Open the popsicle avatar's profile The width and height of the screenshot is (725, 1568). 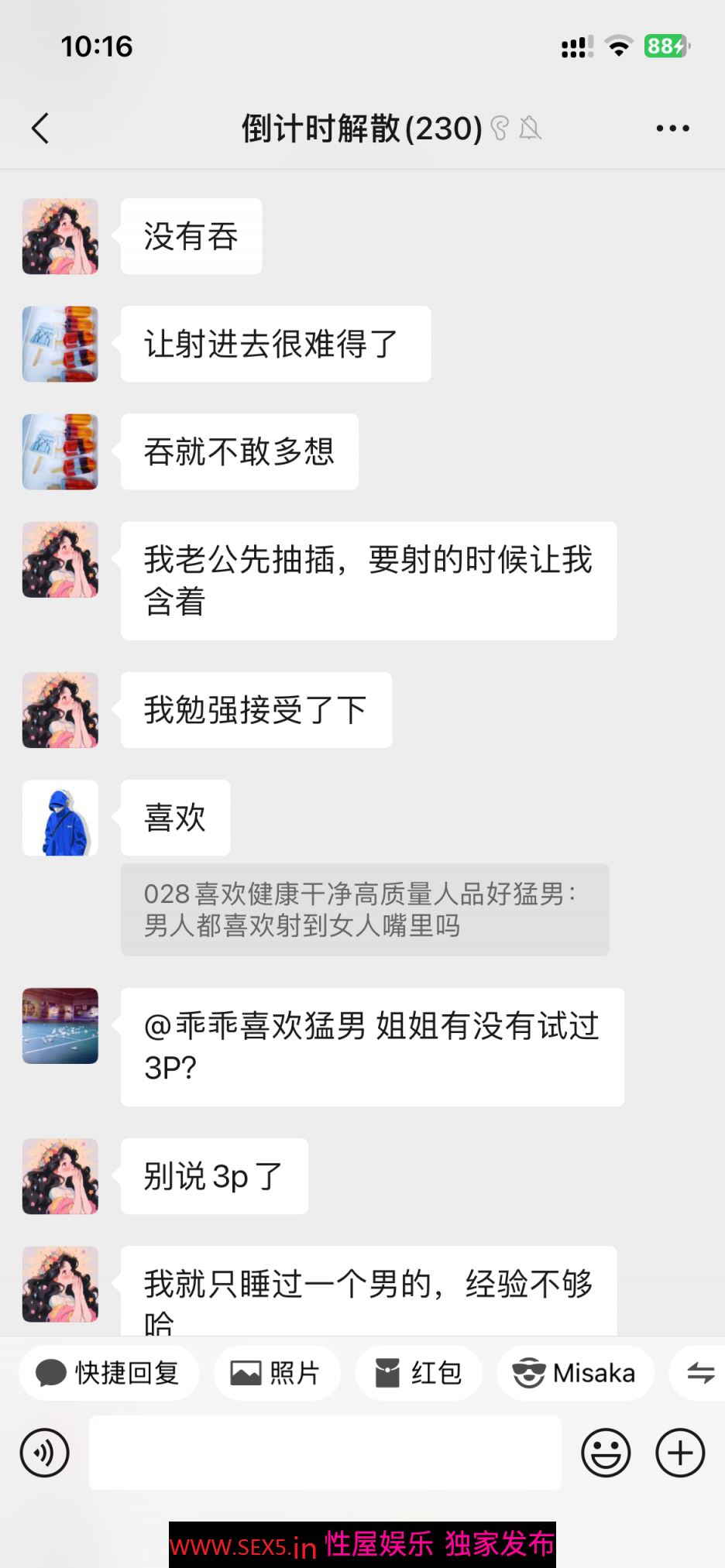(x=60, y=344)
